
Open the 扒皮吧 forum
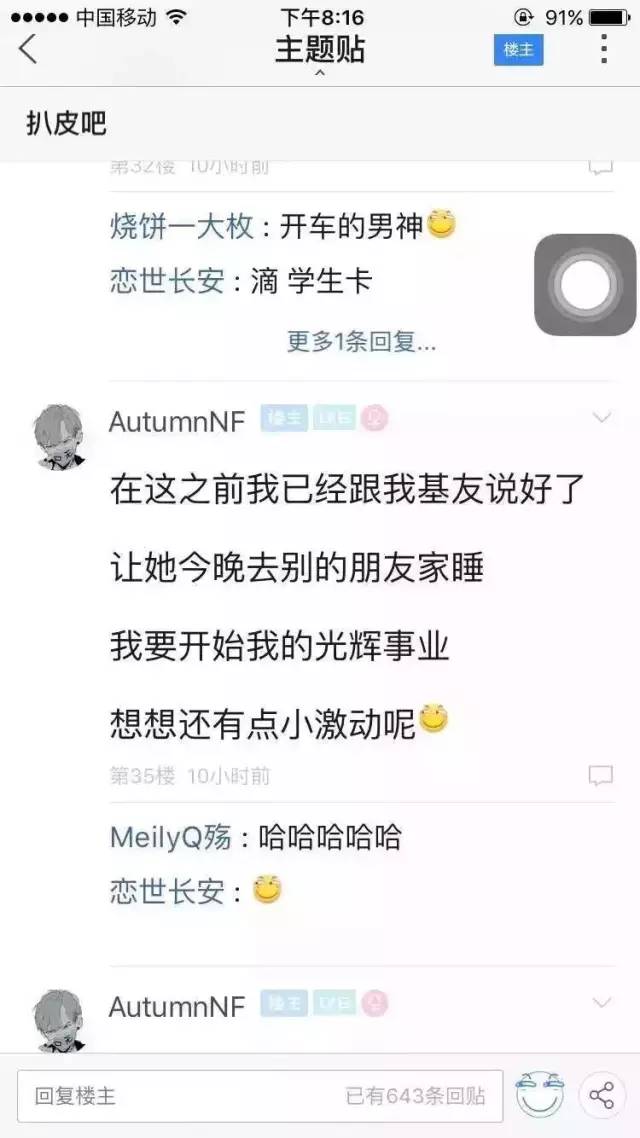pos(66,123)
